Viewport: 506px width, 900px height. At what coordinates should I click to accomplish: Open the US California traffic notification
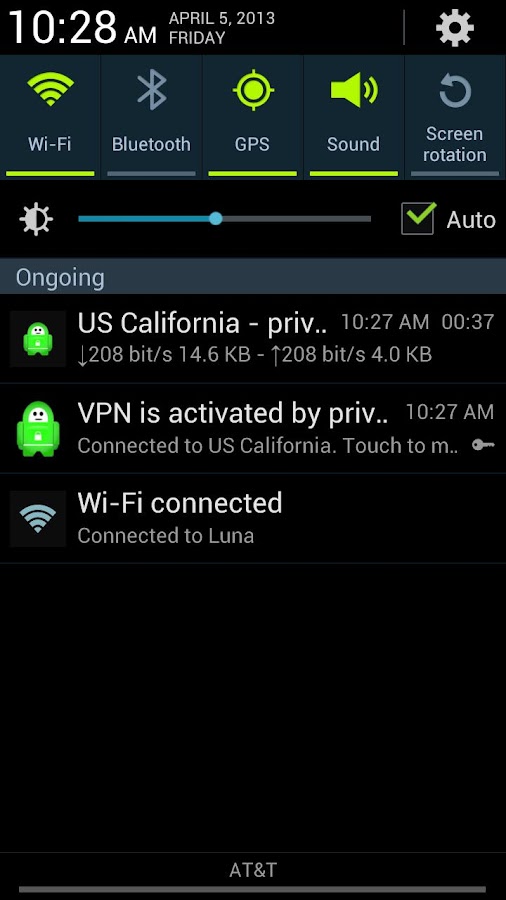[x=253, y=339]
